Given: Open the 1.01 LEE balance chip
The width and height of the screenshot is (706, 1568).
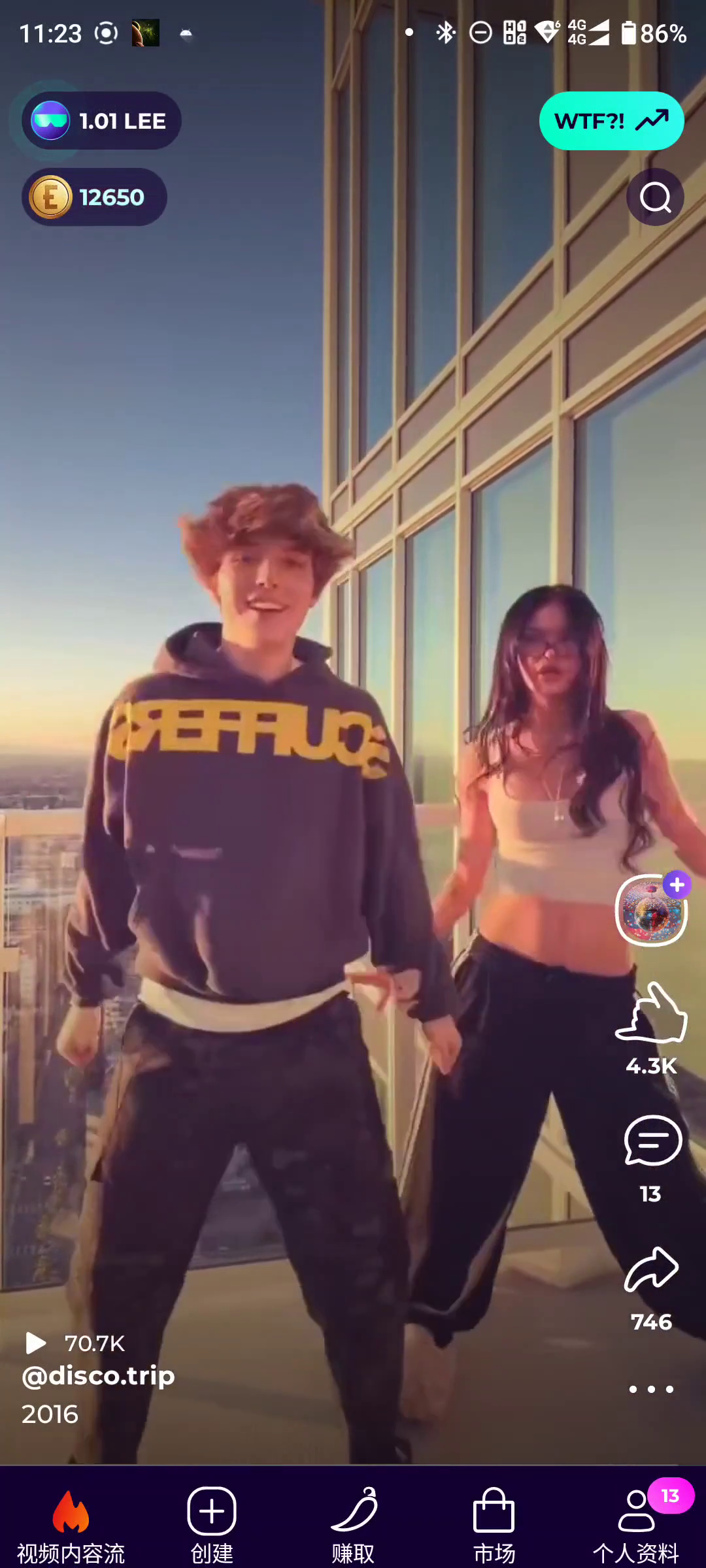Looking at the screenshot, I should (x=101, y=121).
